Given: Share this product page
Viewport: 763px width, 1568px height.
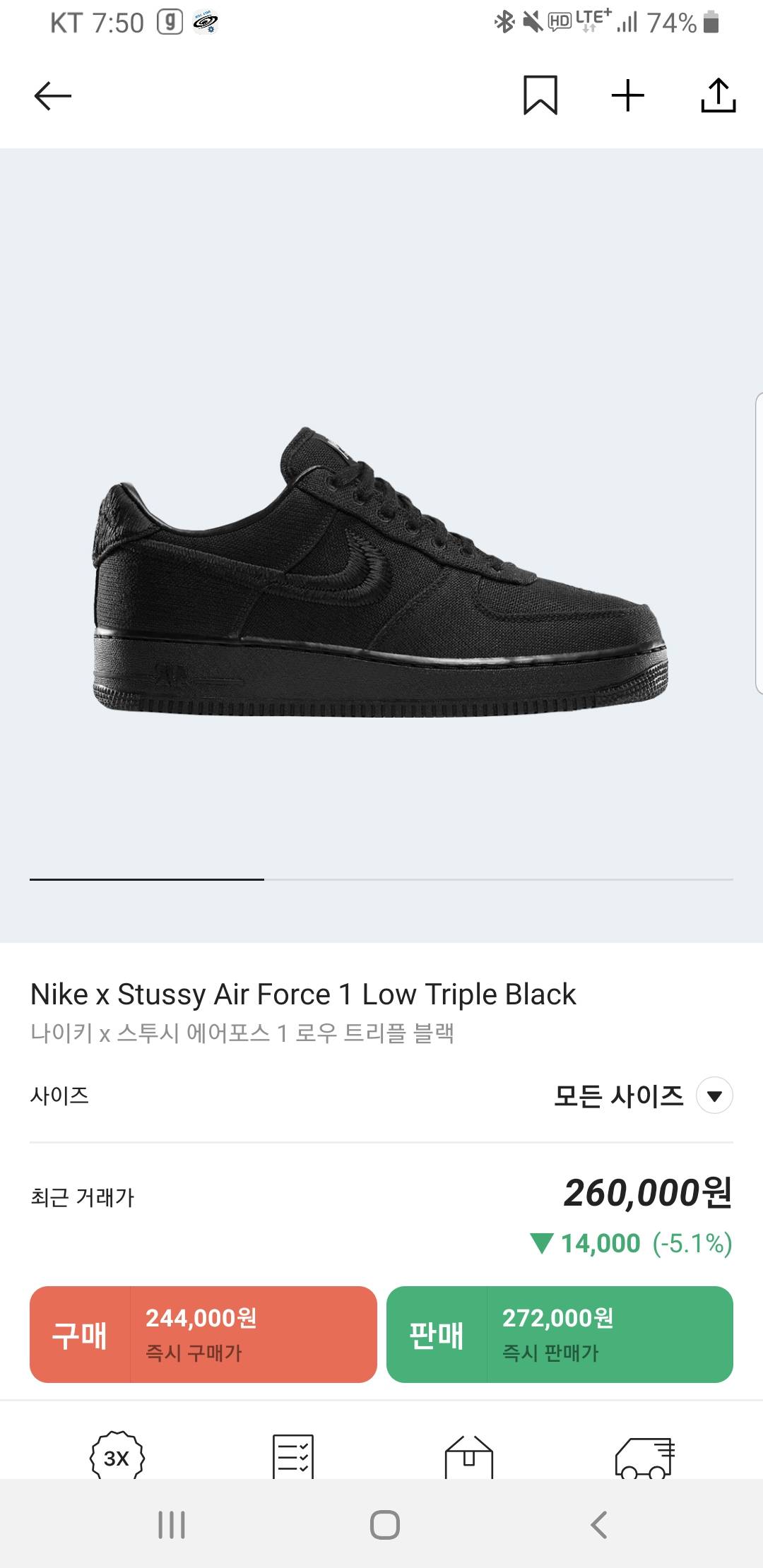Looking at the screenshot, I should (x=718, y=95).
